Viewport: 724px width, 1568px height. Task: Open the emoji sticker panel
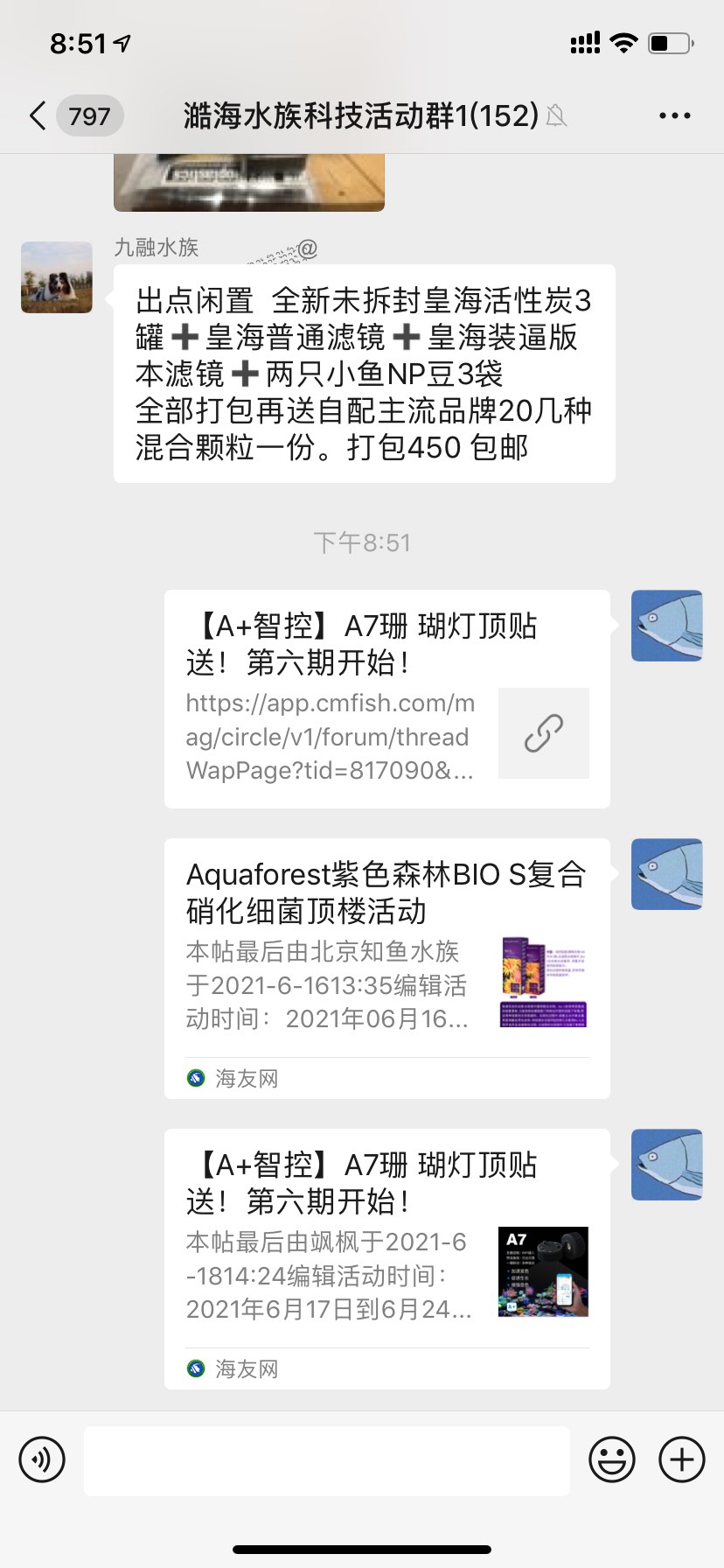611,1459
